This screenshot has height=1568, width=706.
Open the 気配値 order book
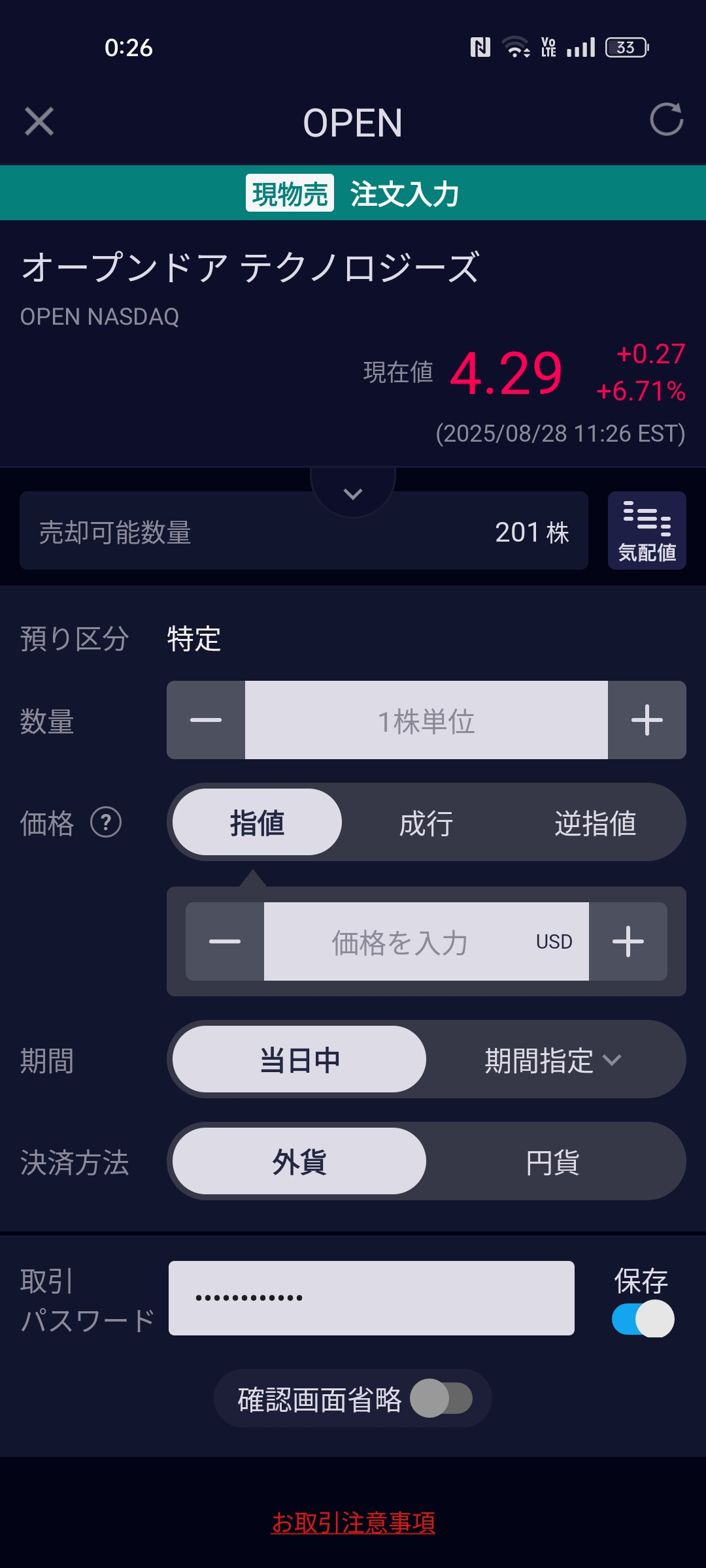(647, 531)
